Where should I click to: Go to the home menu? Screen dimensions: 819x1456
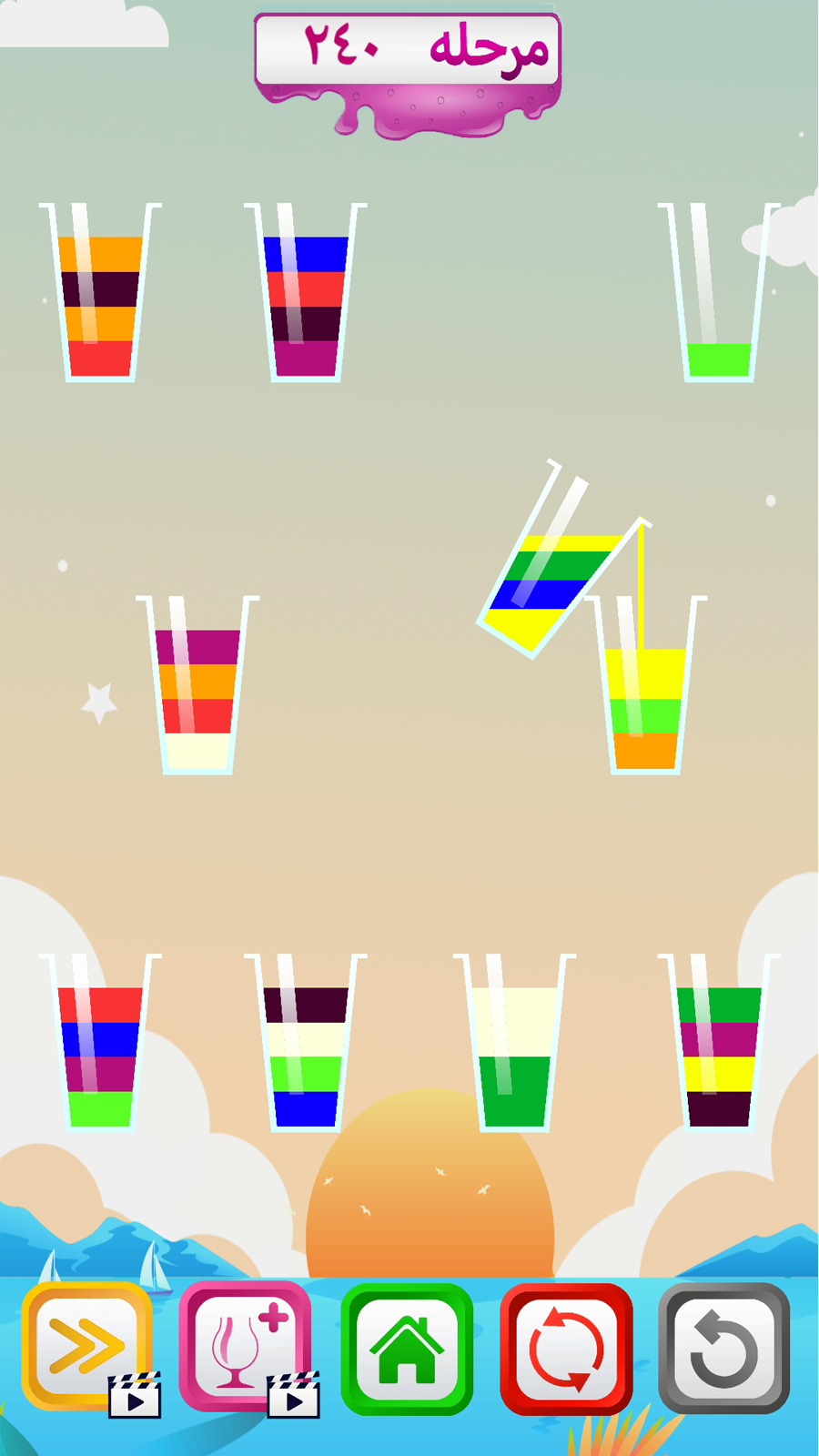407,1349
